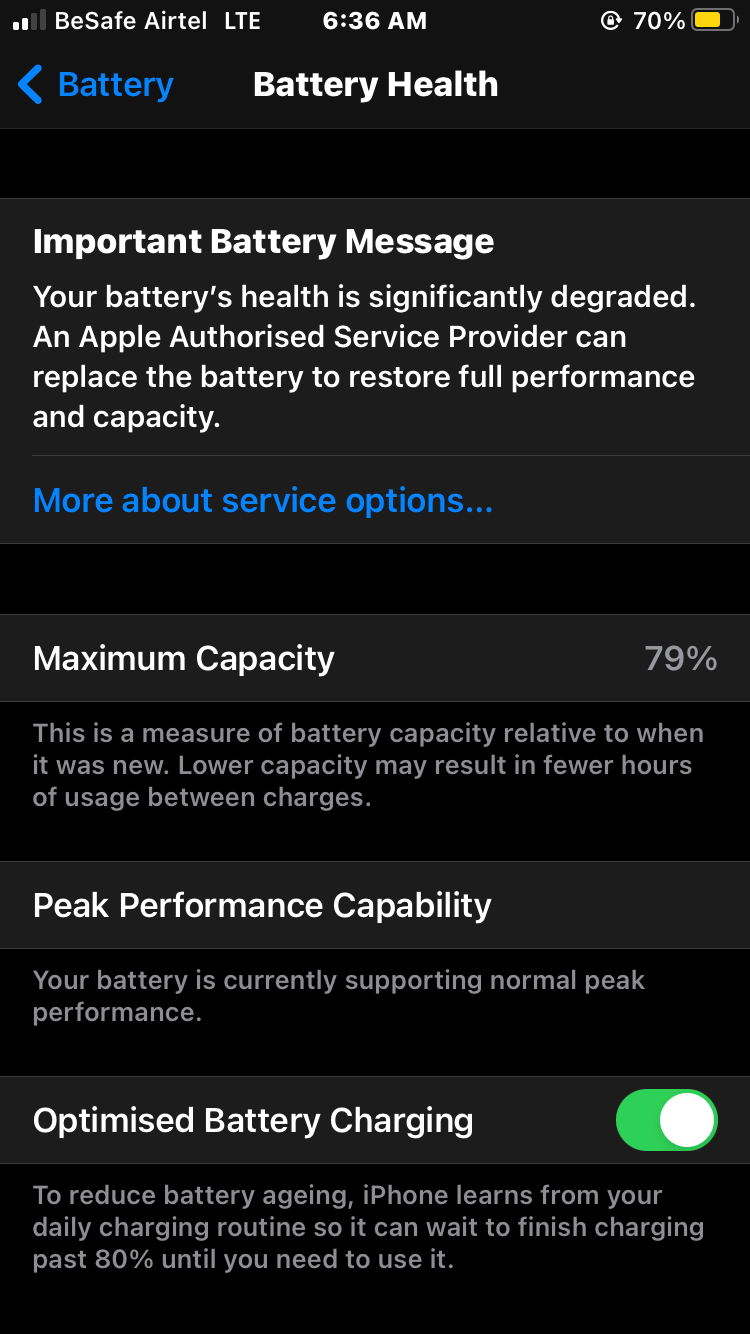Tap the battery degradation warning text

[364, 356]
